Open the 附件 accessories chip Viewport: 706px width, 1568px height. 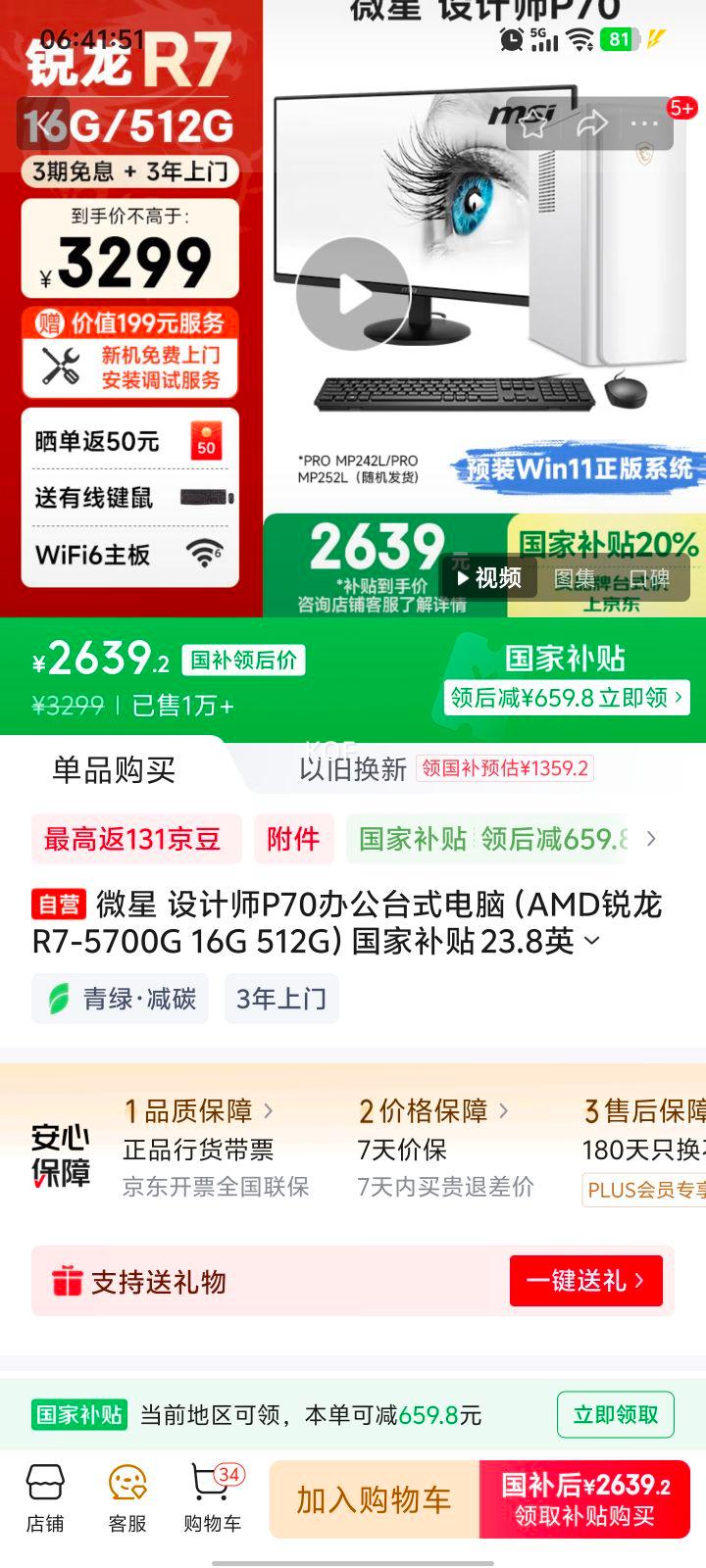click(x=293, y=839)
